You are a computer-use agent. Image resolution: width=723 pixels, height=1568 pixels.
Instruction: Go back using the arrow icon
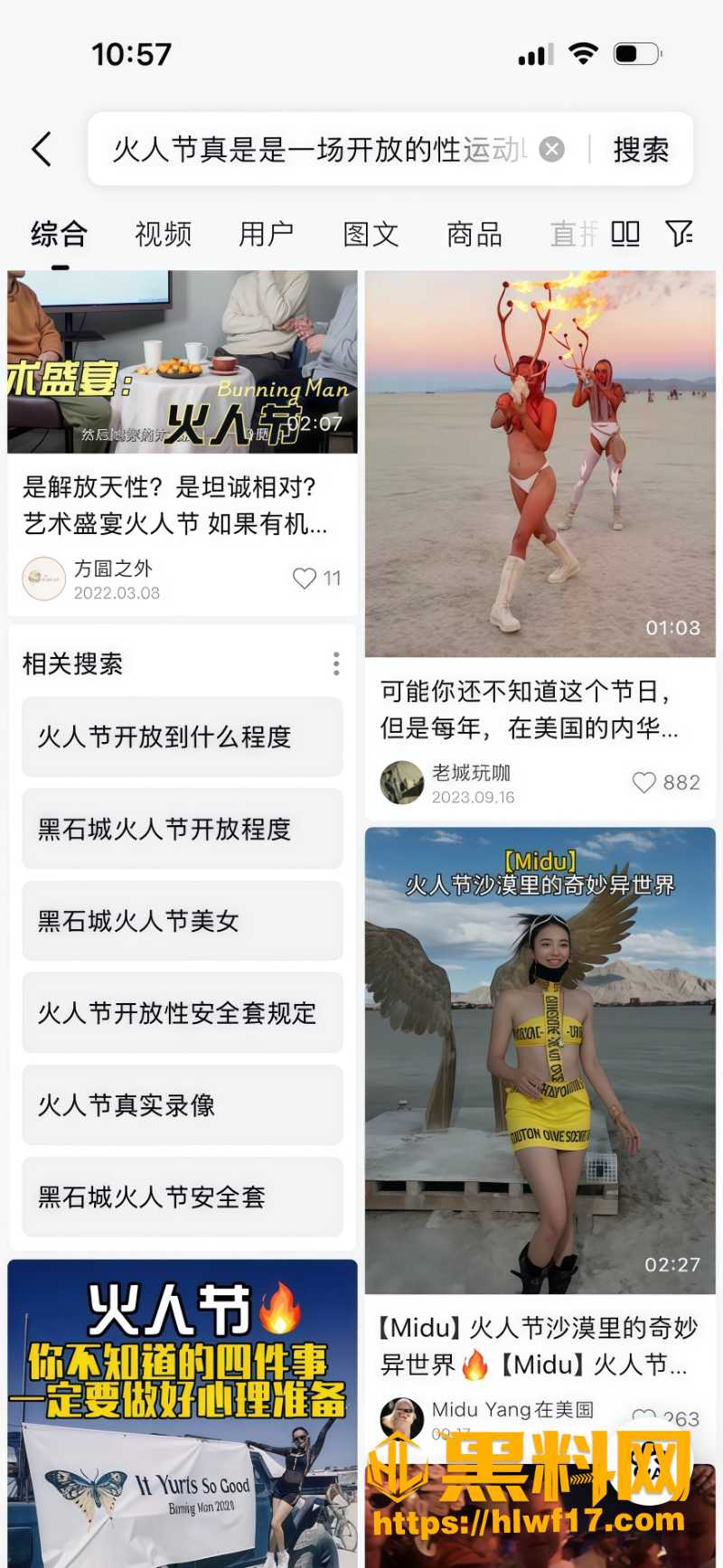(42, 149)
